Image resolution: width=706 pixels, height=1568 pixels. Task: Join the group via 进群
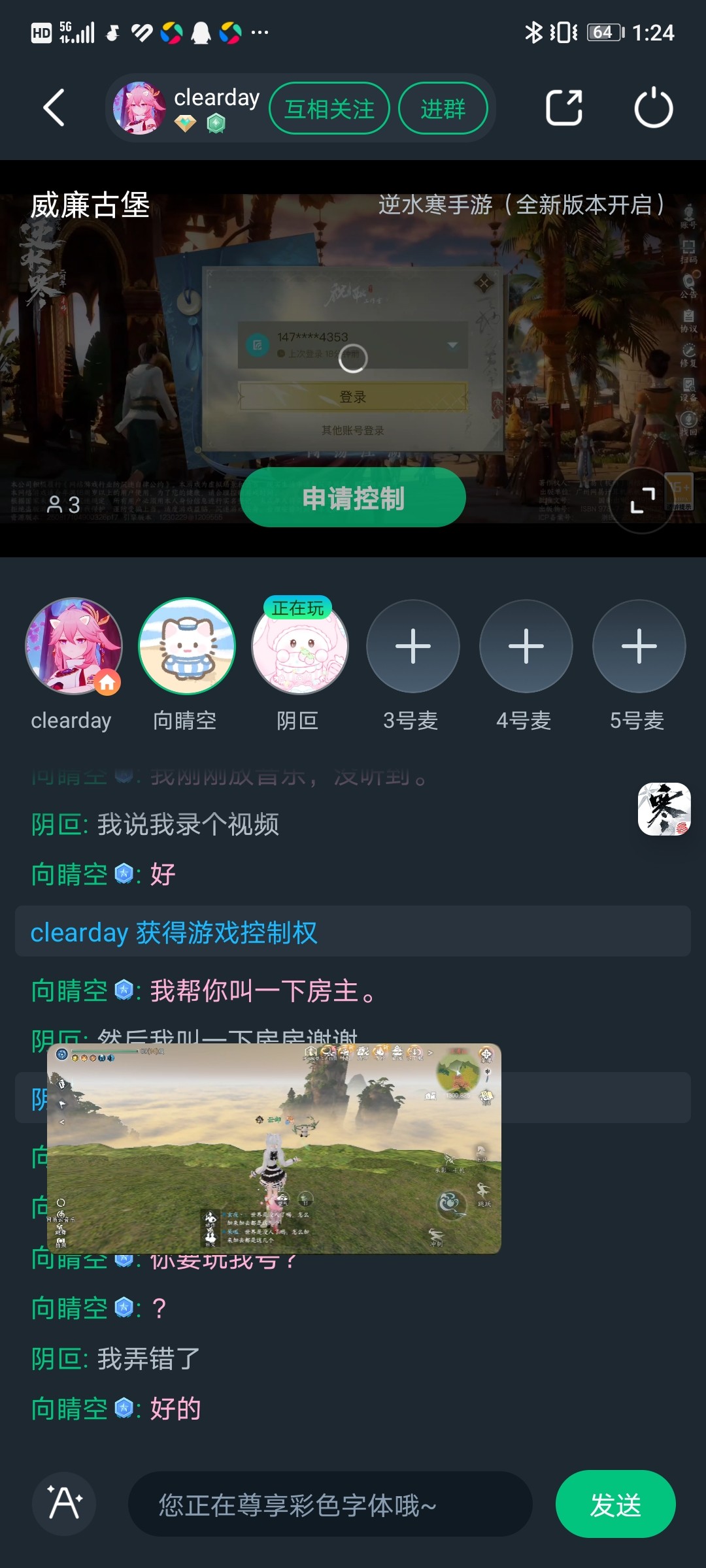point(443,108)
